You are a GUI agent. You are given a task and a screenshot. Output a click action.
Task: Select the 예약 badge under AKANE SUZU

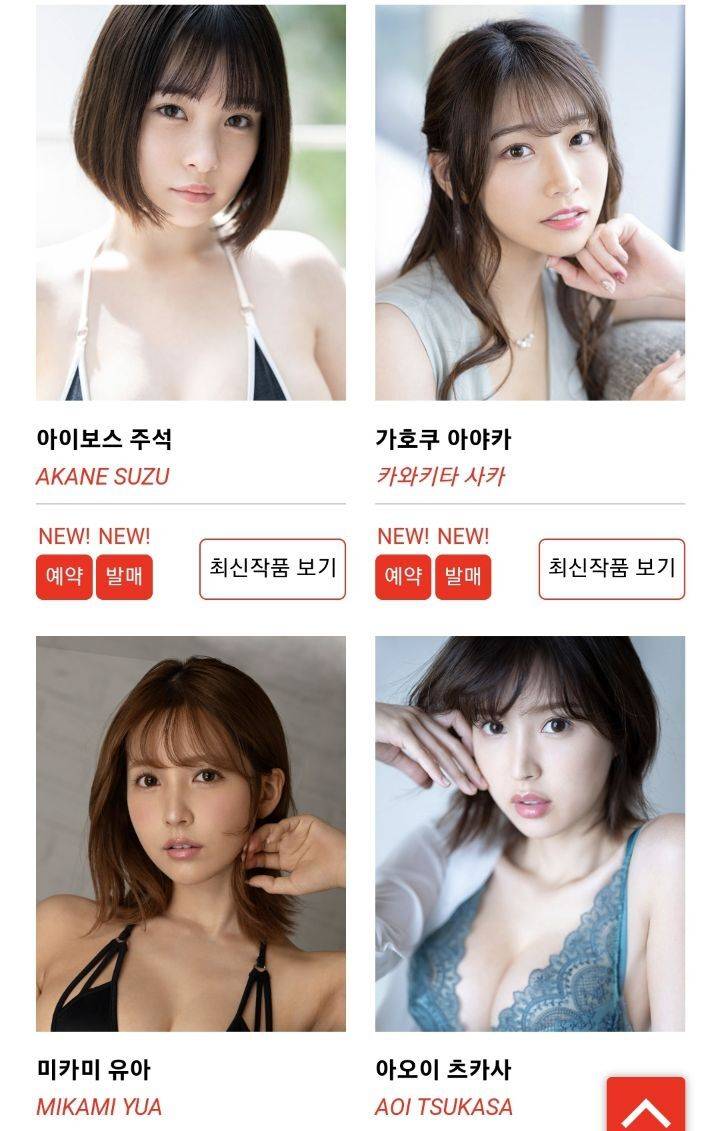pos(63,577)
